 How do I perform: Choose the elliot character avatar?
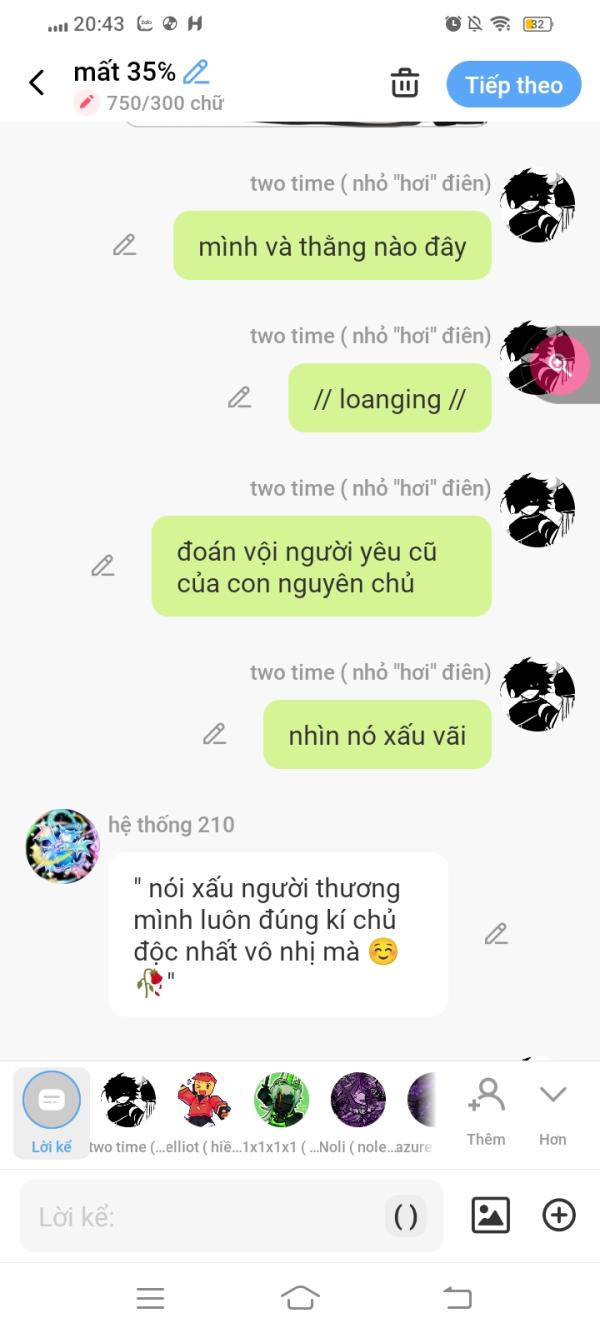[204, 1100]
